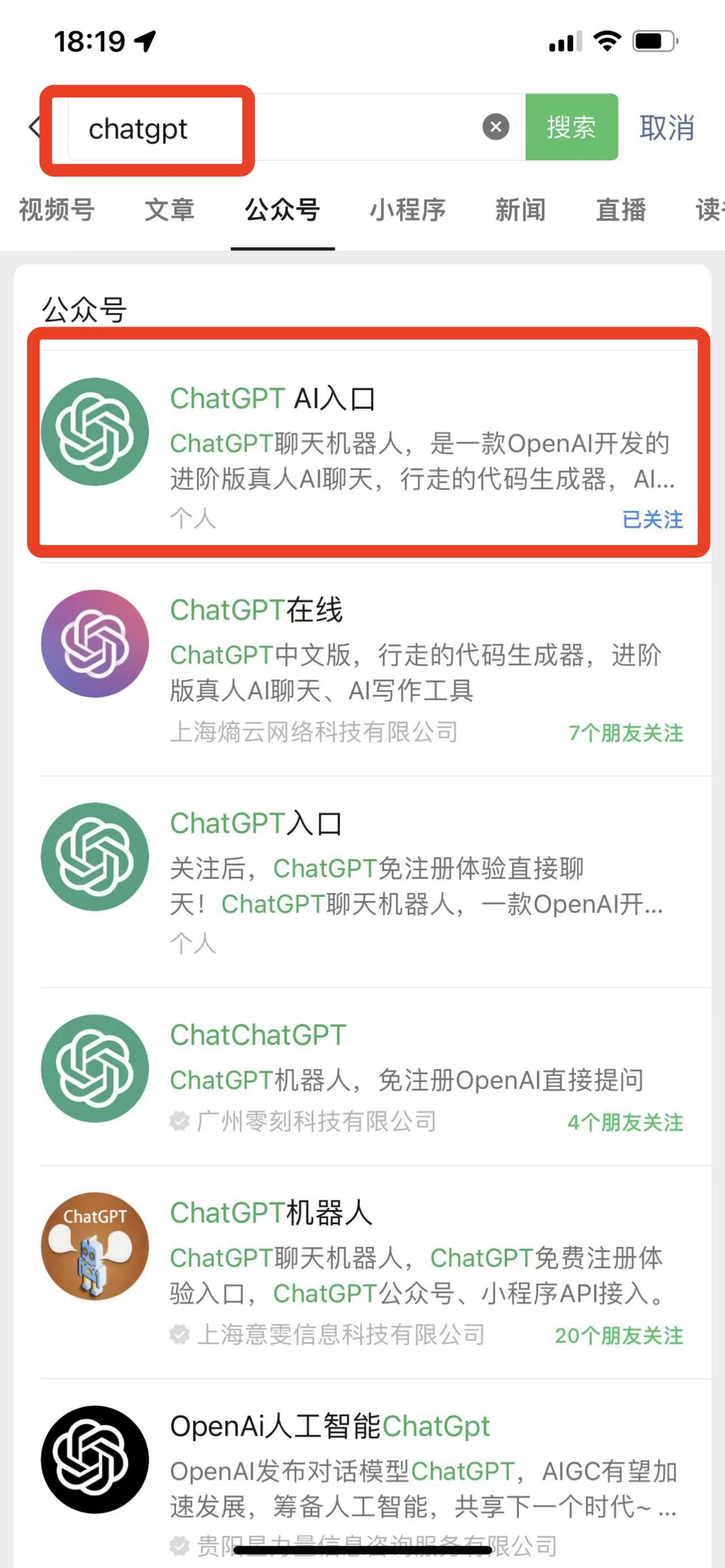Switch to the 文章 tab

[169, 210]
